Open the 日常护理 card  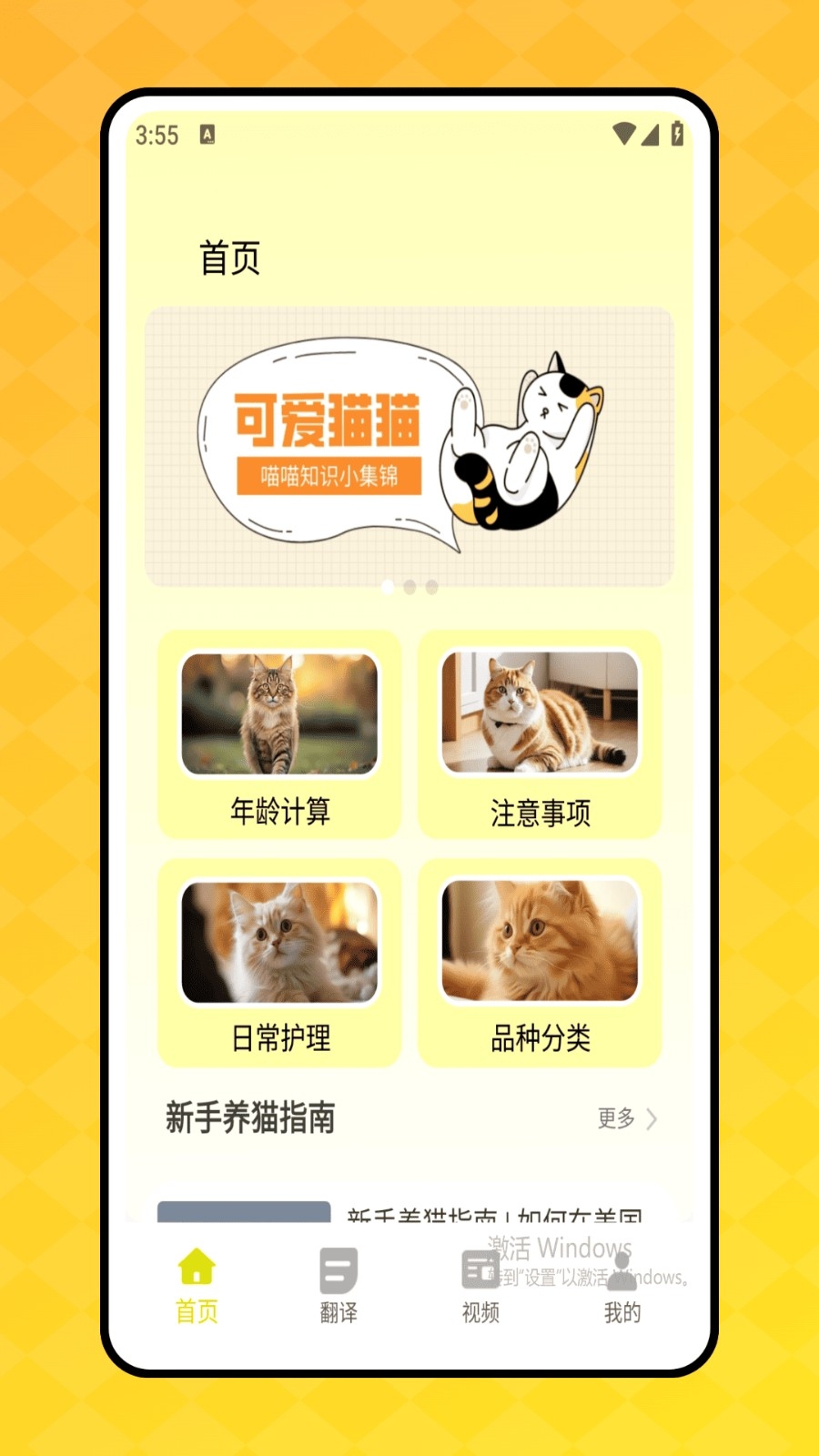[x=279, y=963]
